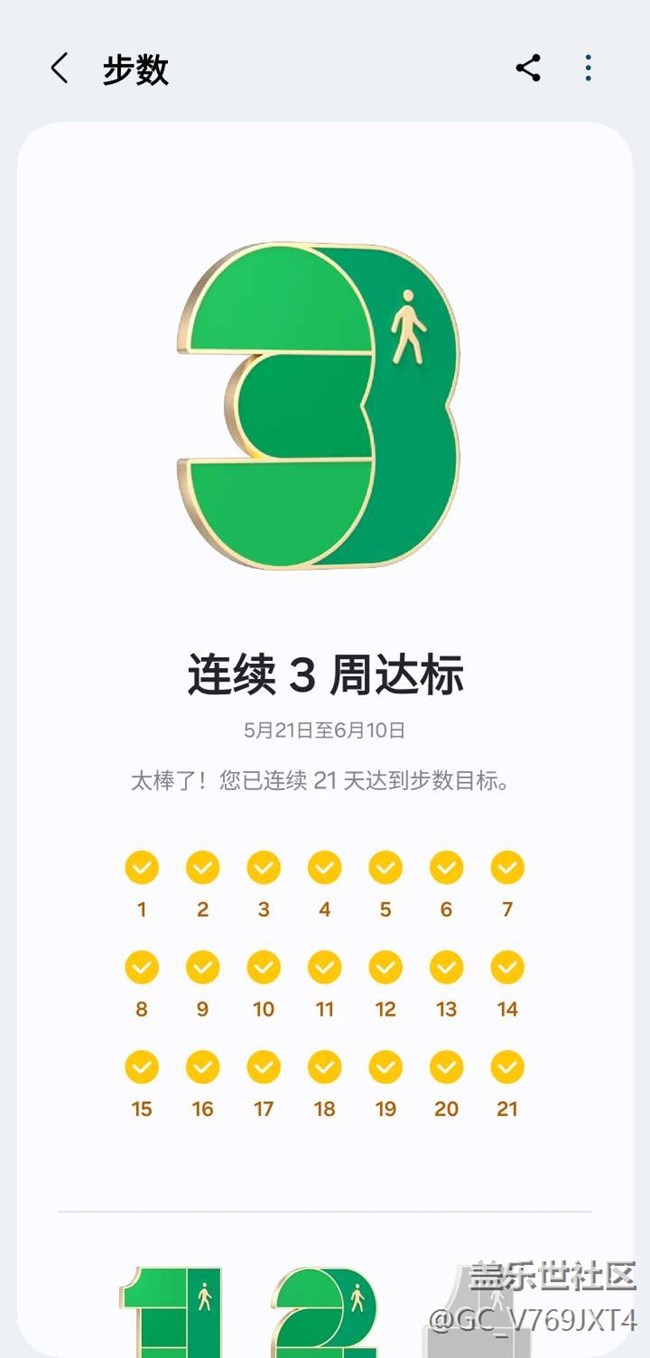Open the three-dot overflow menu
Viewport: 650px width, 1358px height.
[x=588, y=68]
